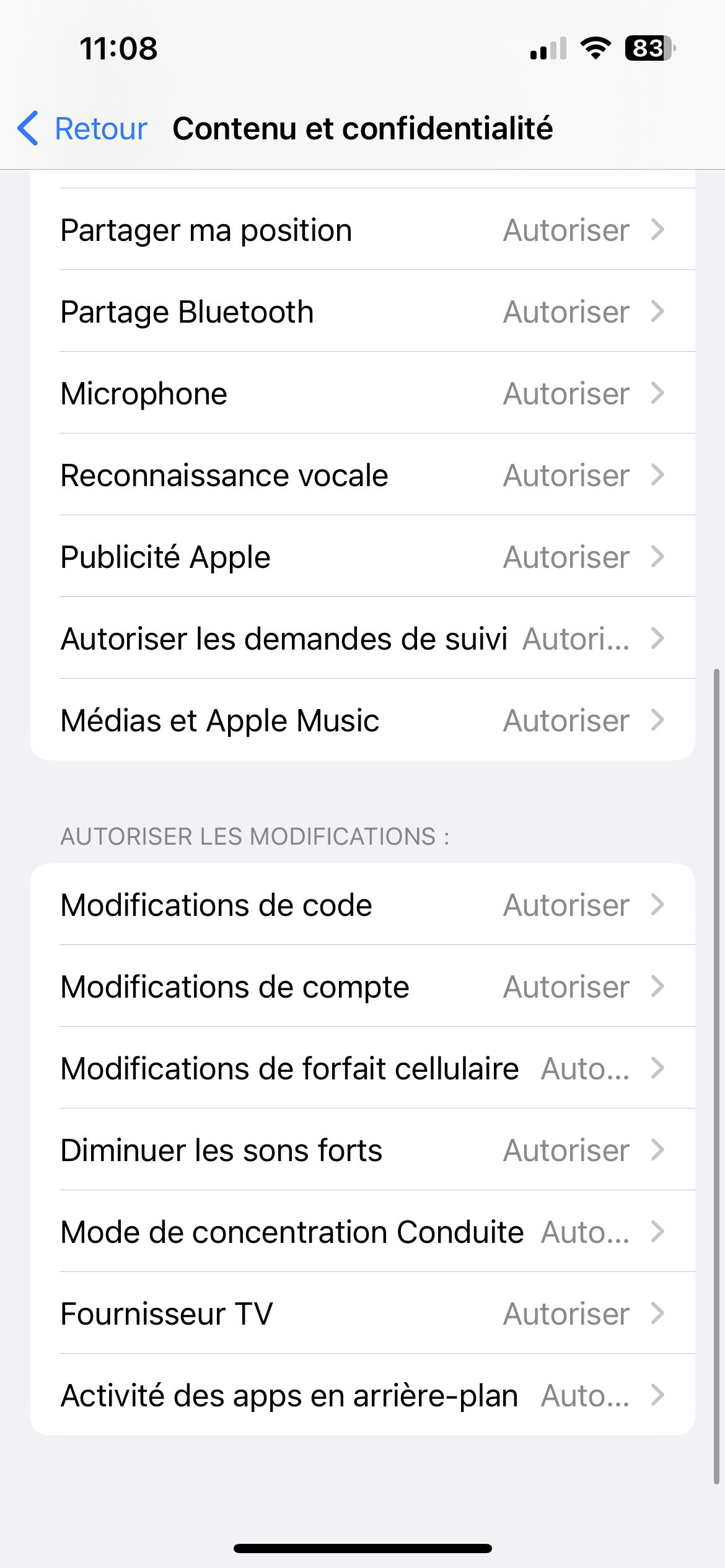Image resolution: width=725 pixels, height=1568 pixels.
Task: Open Partager ma position setting
Action: pyautogui.click(x=362, y=230)
